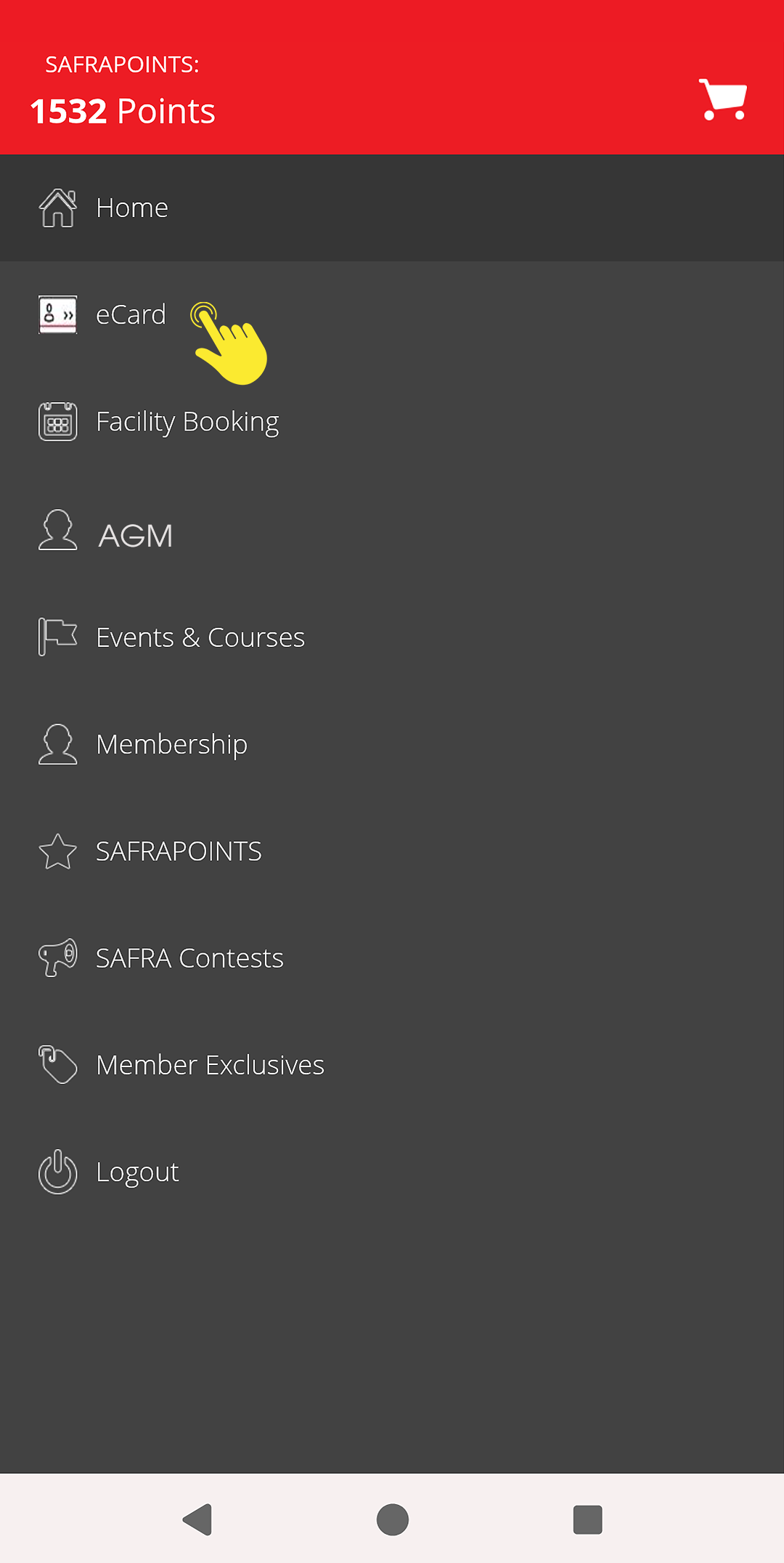Tap the system home button
Viewport: 784px width, 1563px height.
pos(393,1519)
